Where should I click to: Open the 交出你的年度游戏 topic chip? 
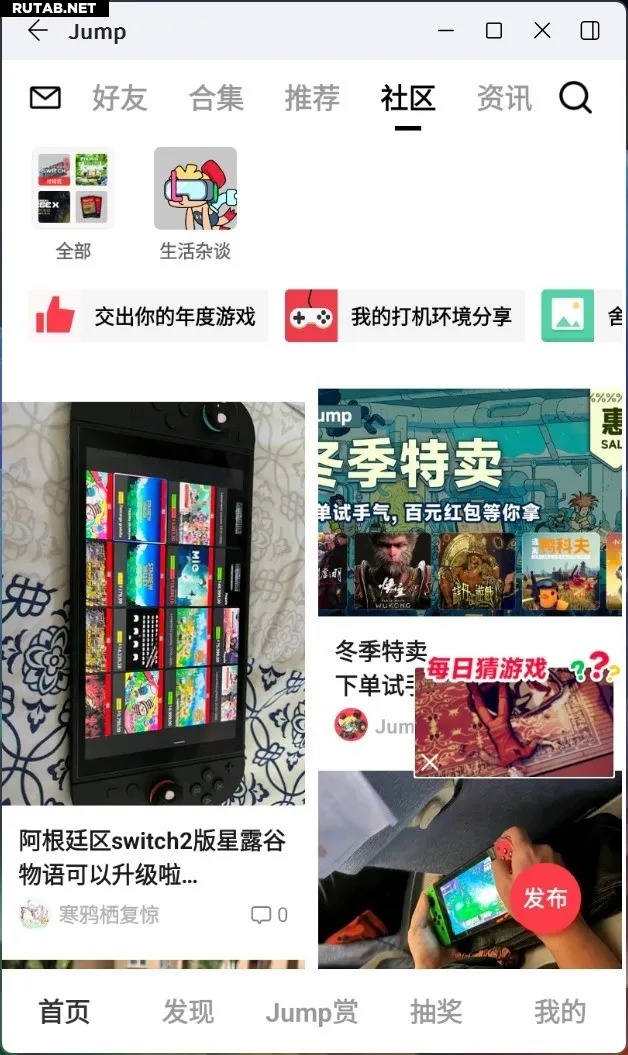[x=148, y=317]
